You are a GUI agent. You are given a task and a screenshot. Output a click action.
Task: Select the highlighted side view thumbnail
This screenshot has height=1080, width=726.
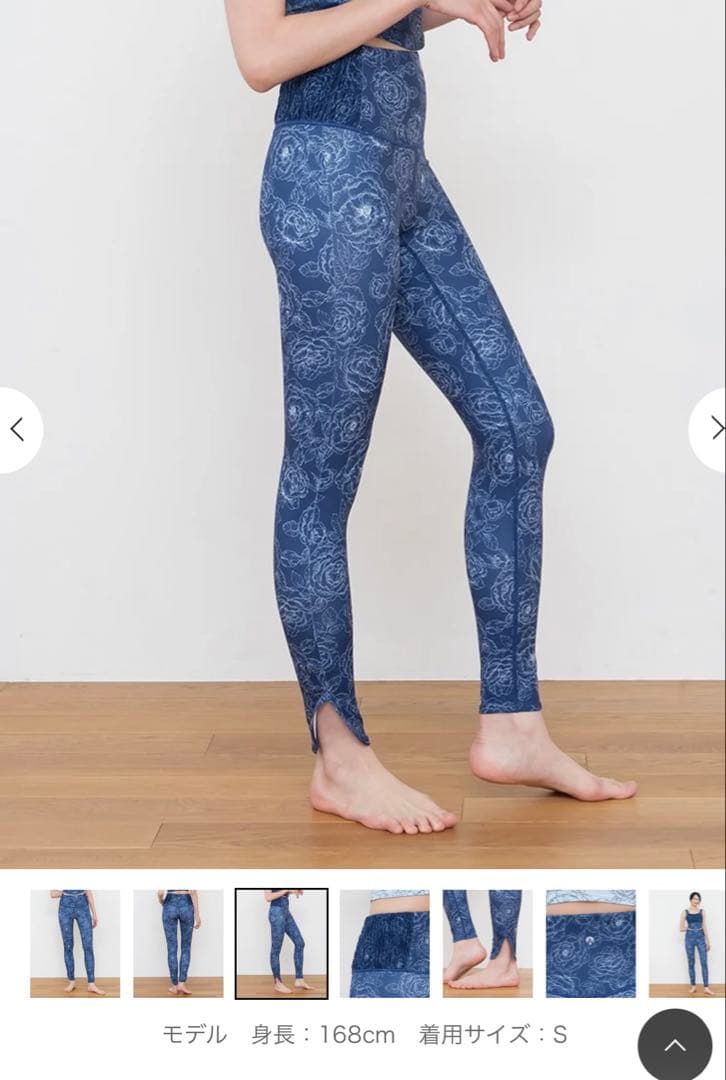281,943
